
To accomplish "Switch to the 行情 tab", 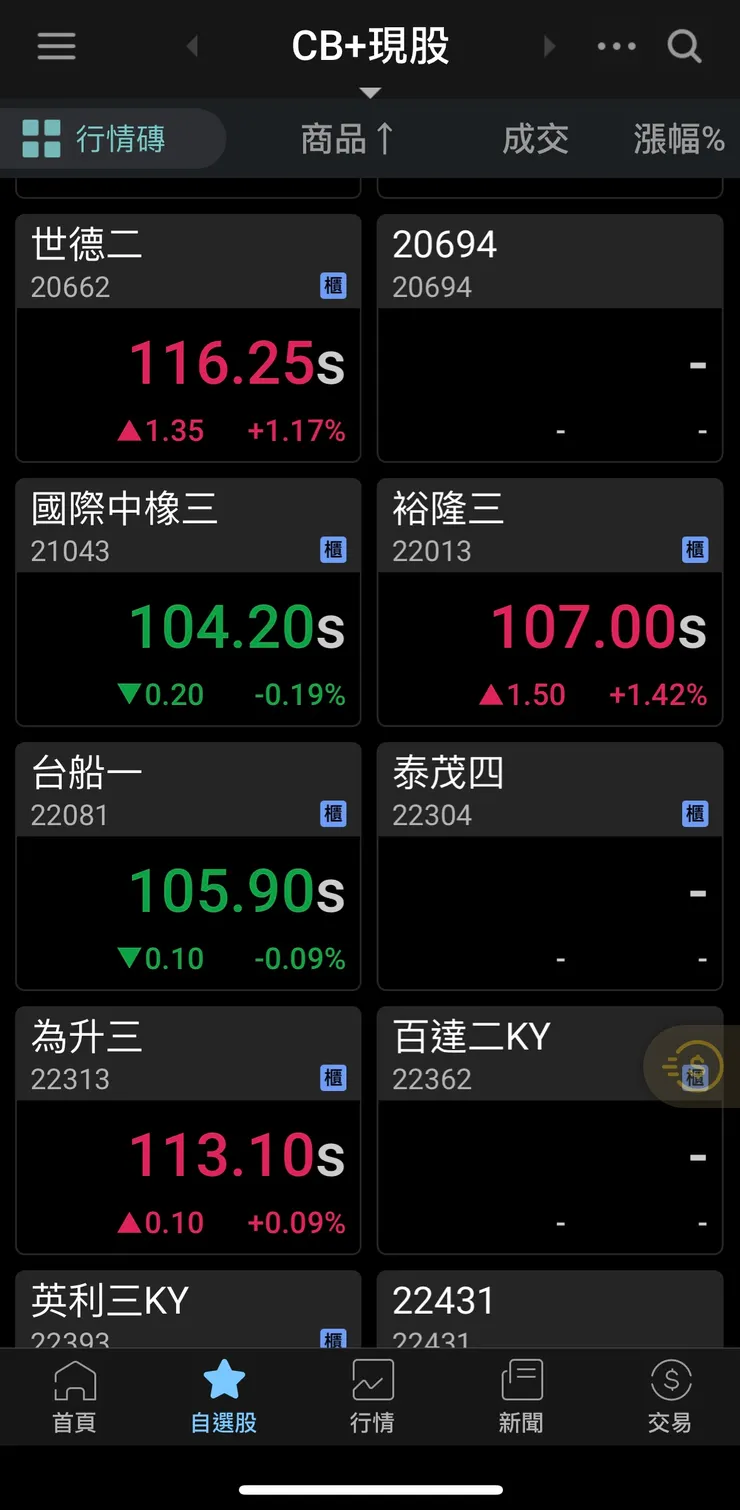I will click(x=372, y=1397).
